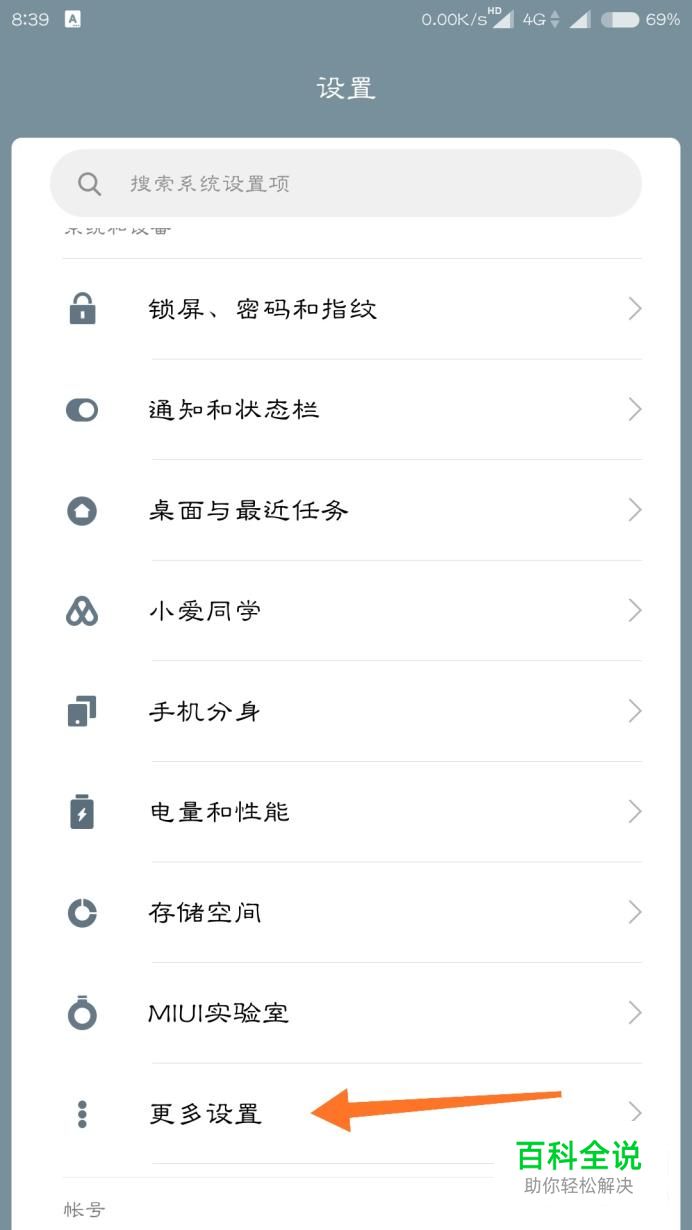Image resolution: width=692 pixels, height=1230 pixels.
Task: Go to 桌面与最近任务 settings
Action: point(345,511)
